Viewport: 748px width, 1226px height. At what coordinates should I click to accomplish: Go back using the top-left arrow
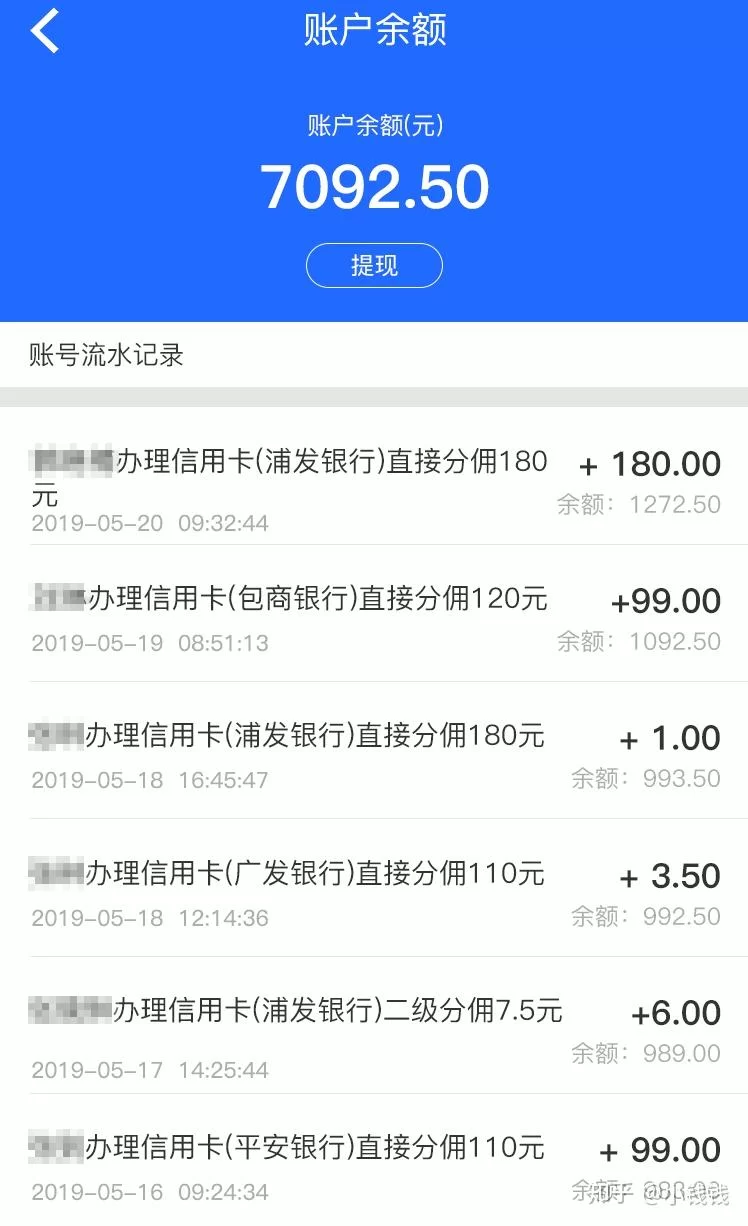tap(46, 31)
